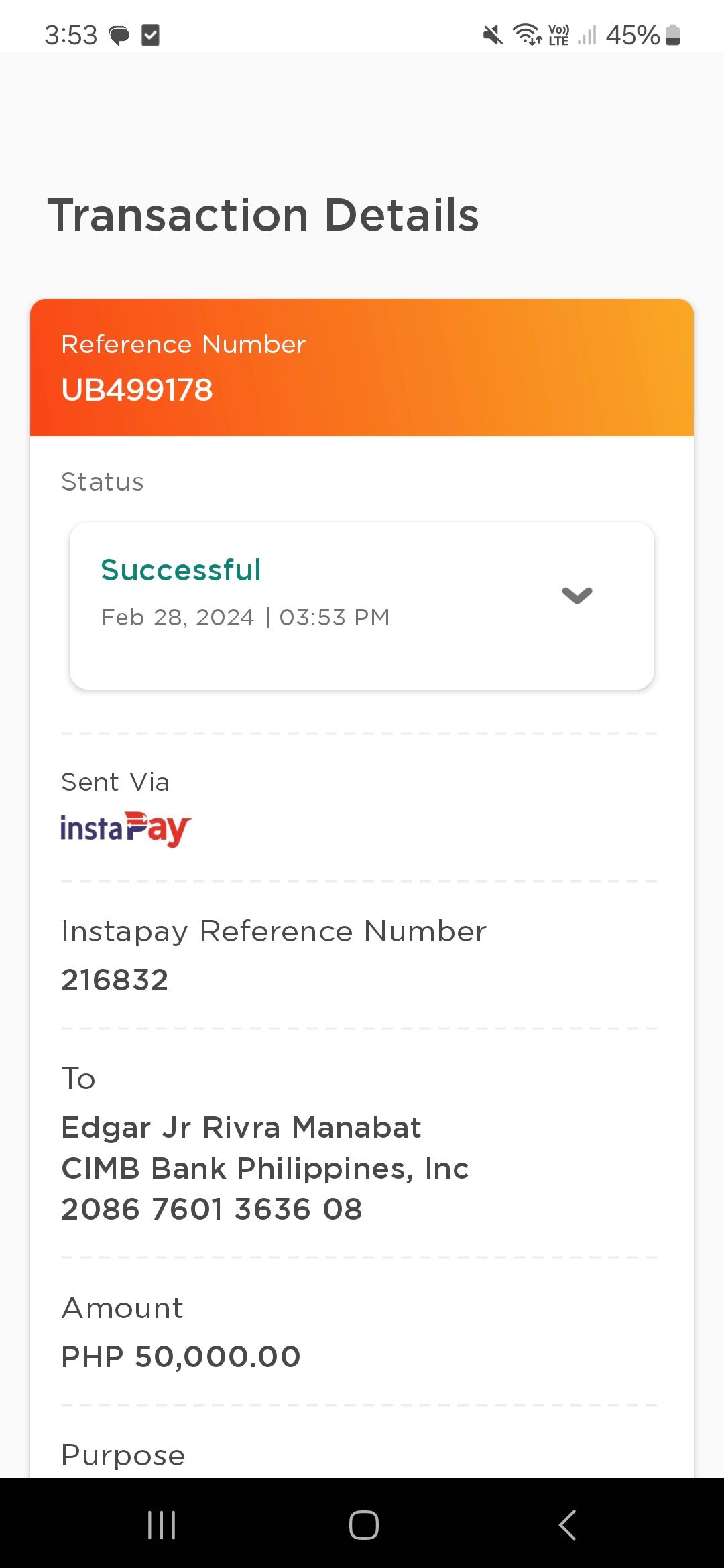Go back using the system back button
The width and height of the screenshot is (724, 1568).
coord(567,1525)
